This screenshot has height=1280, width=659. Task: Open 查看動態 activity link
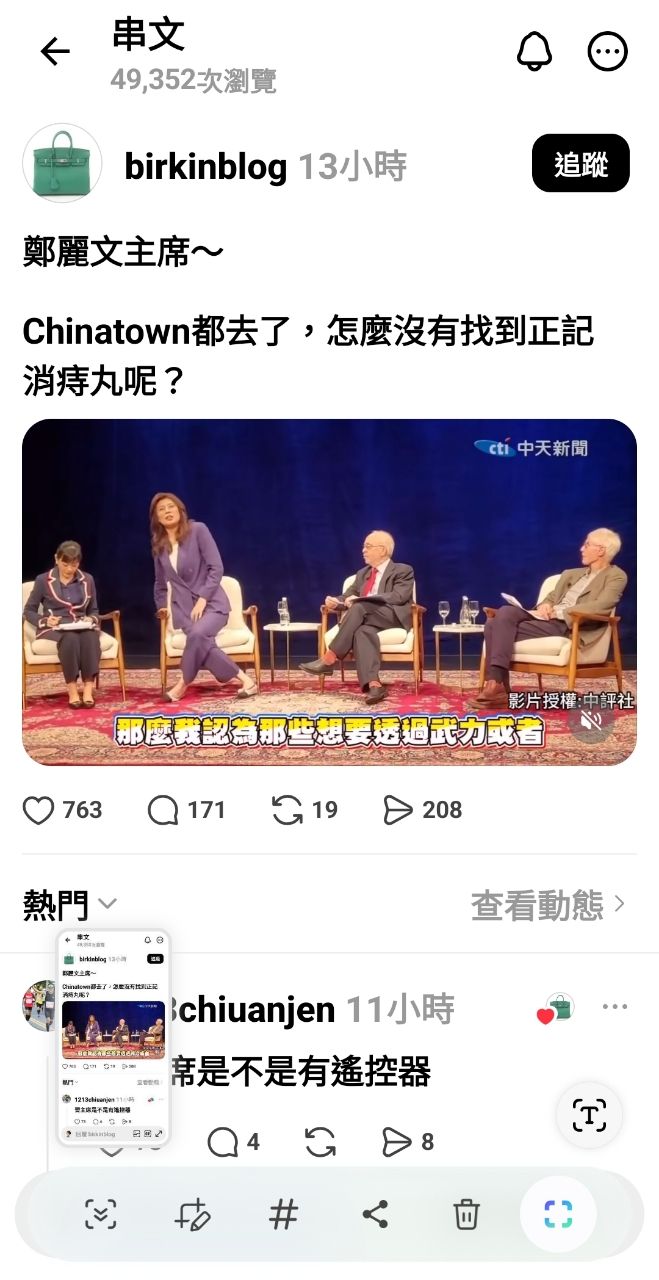(549, 905)
